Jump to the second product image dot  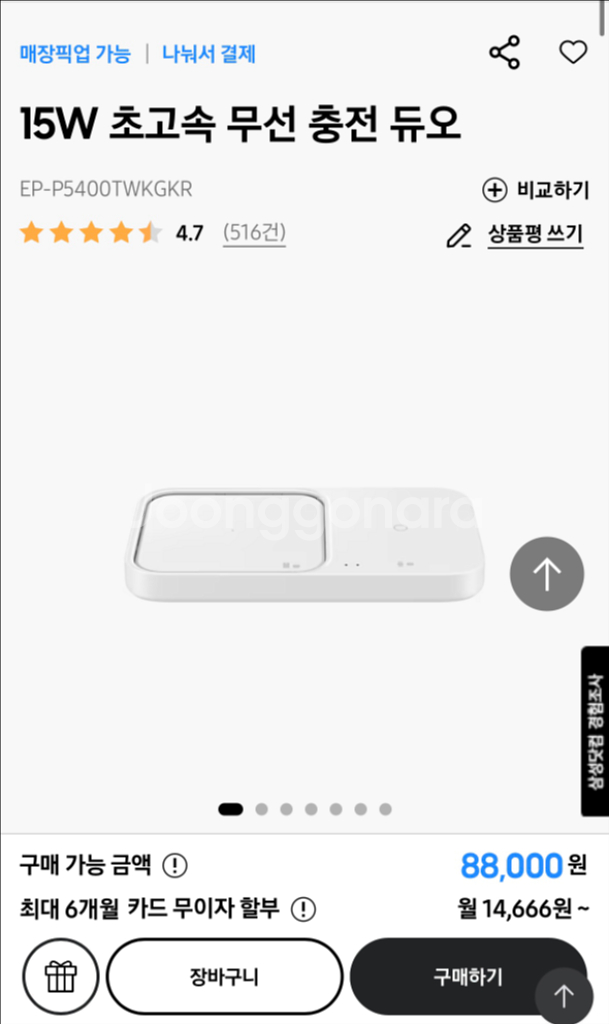262,809
